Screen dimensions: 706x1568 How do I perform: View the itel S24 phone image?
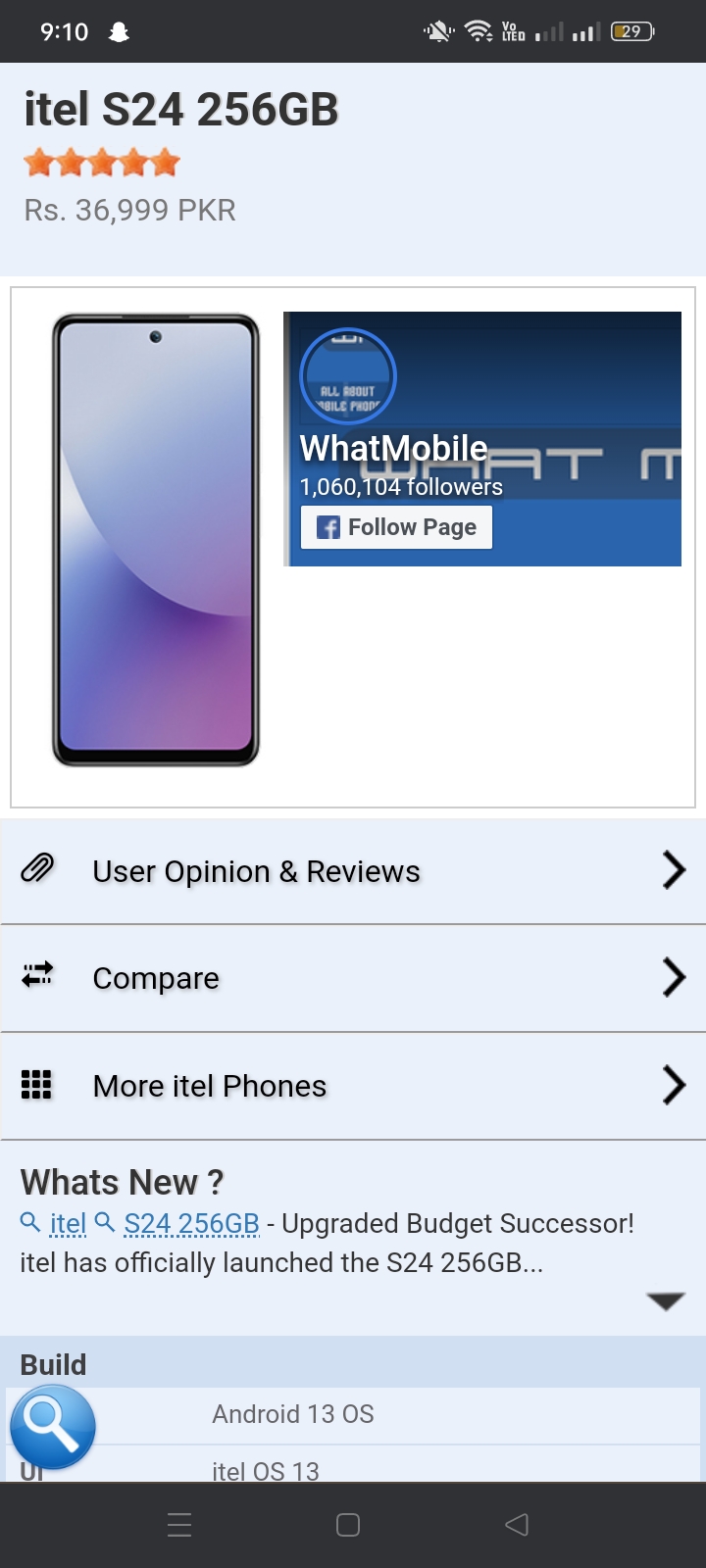pyautogui.click(x=156, y=539)
